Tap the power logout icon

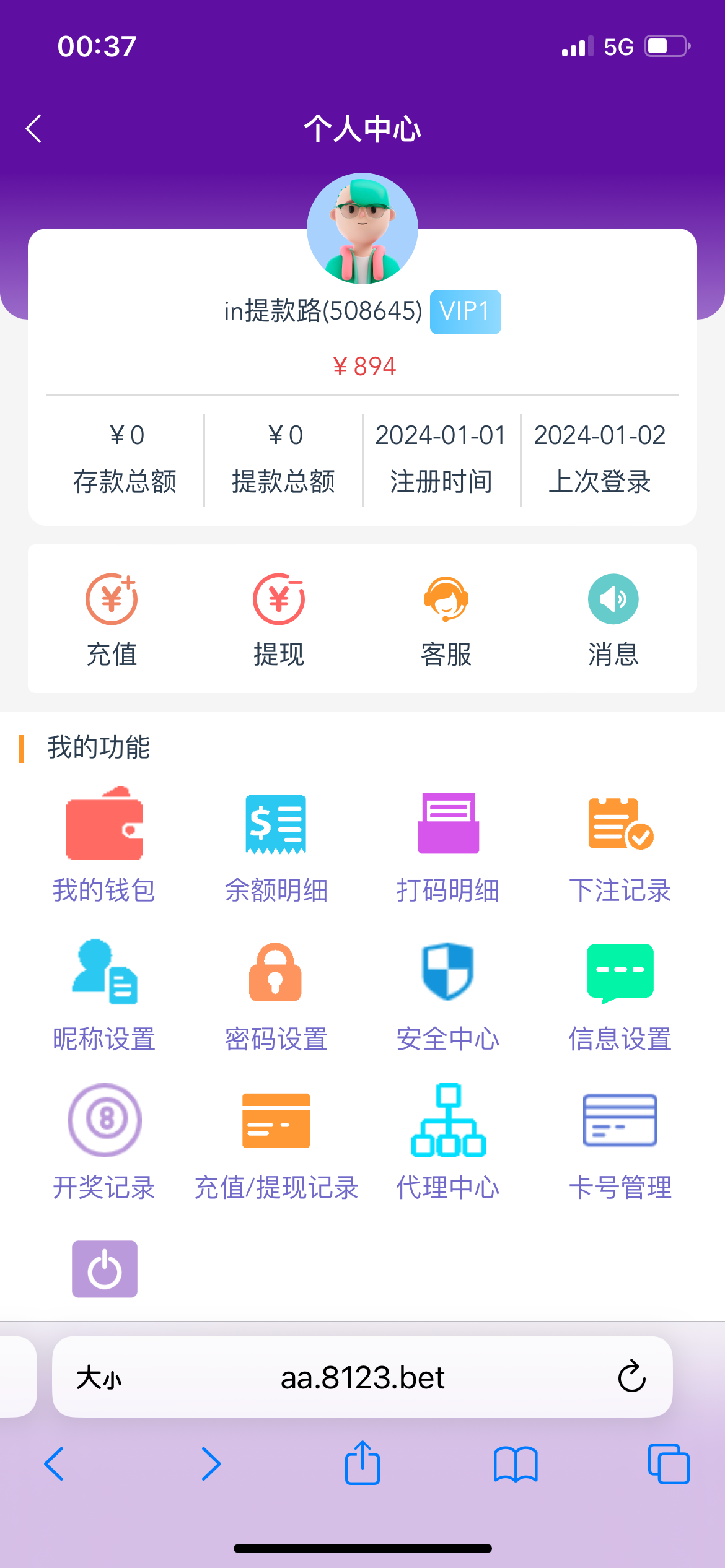click(x=104, y=1269)
